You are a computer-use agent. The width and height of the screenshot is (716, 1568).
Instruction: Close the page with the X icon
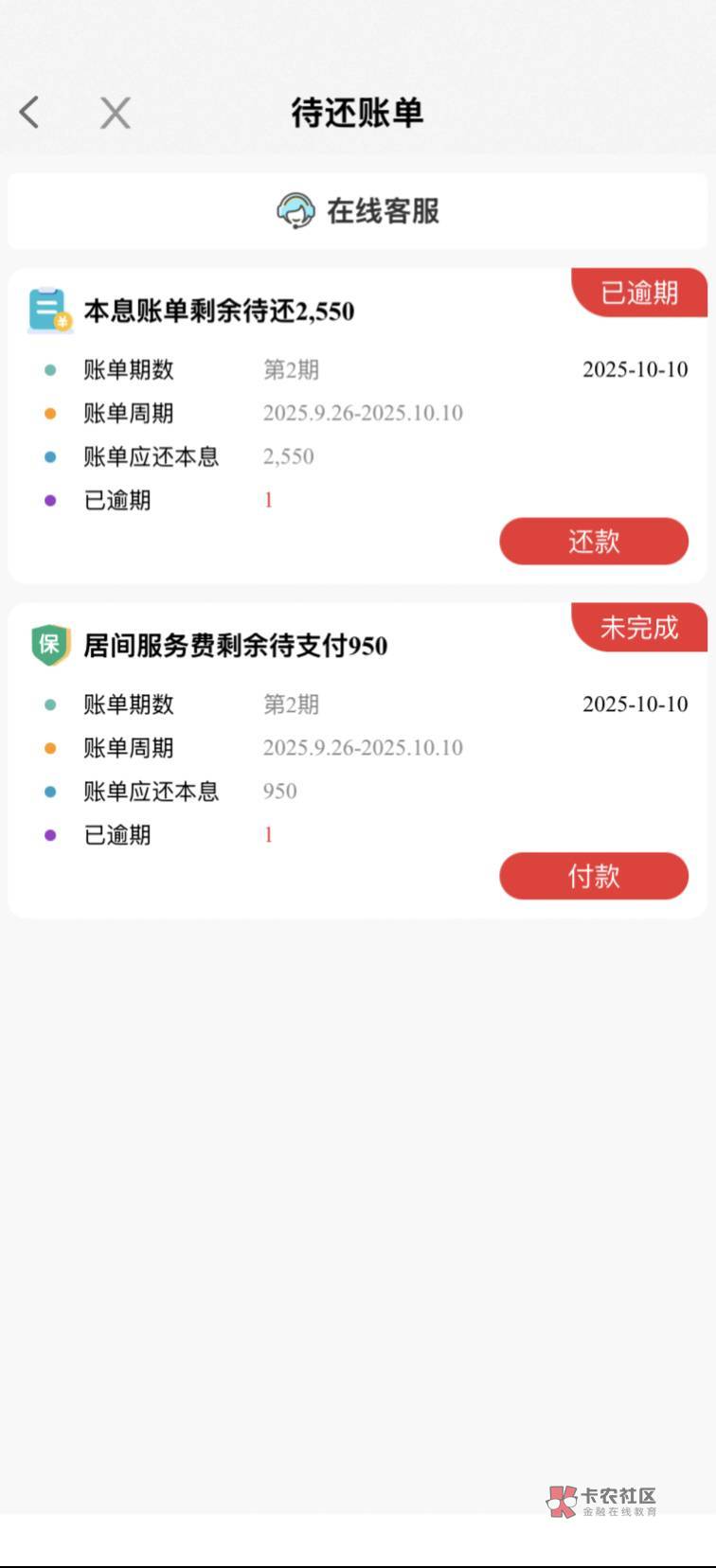[116, 114]
